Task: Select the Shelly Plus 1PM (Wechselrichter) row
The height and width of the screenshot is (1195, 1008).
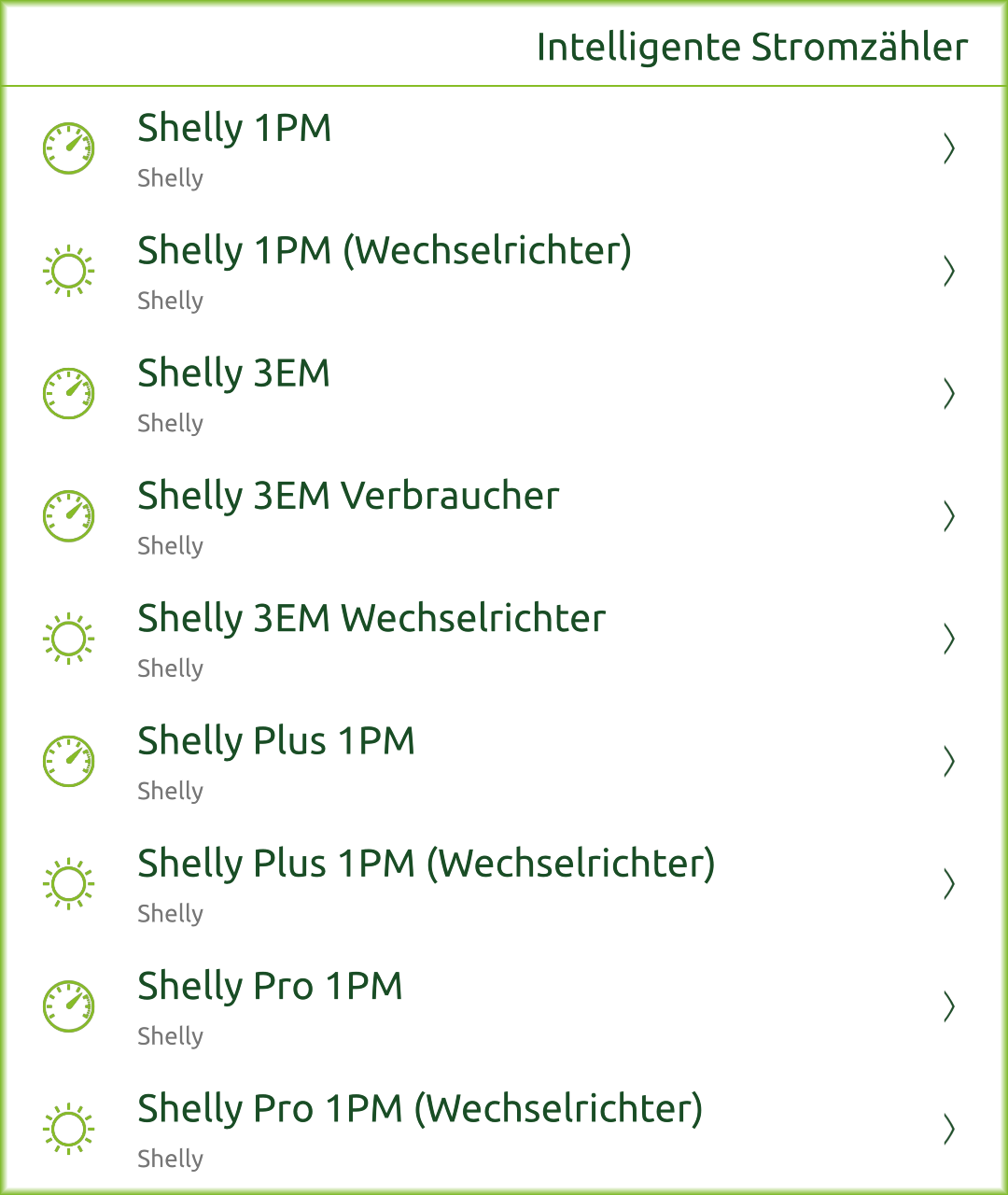Action: 427,864
